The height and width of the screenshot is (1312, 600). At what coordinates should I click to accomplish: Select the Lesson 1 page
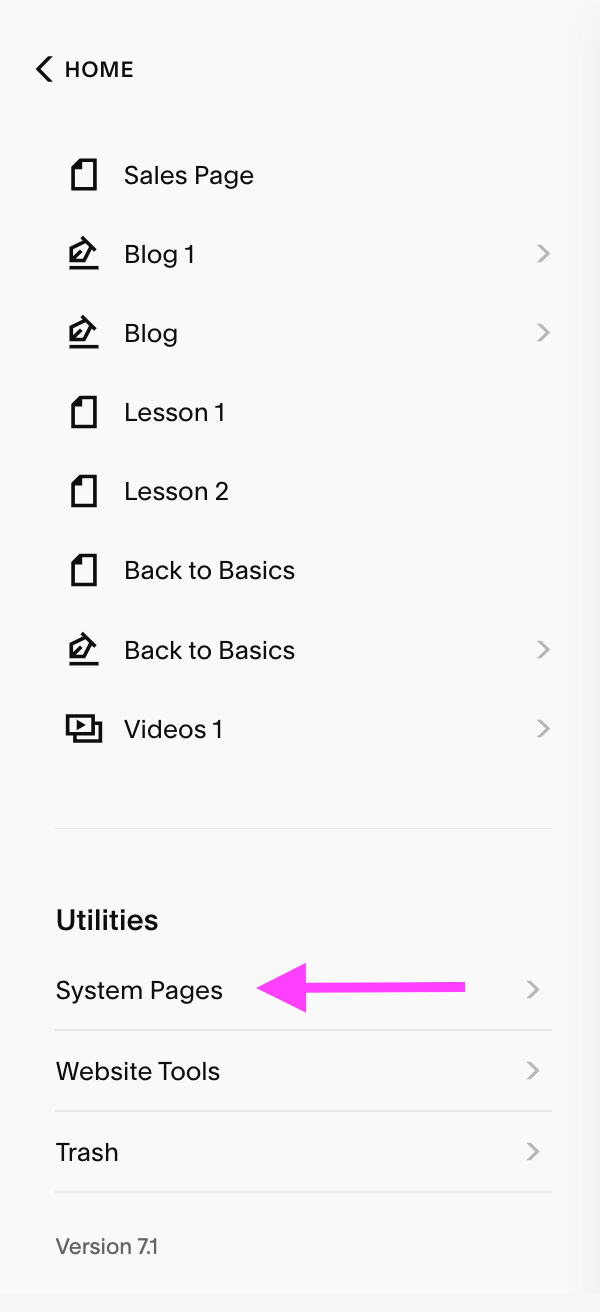pyautogui.click(x=303, y=412)
